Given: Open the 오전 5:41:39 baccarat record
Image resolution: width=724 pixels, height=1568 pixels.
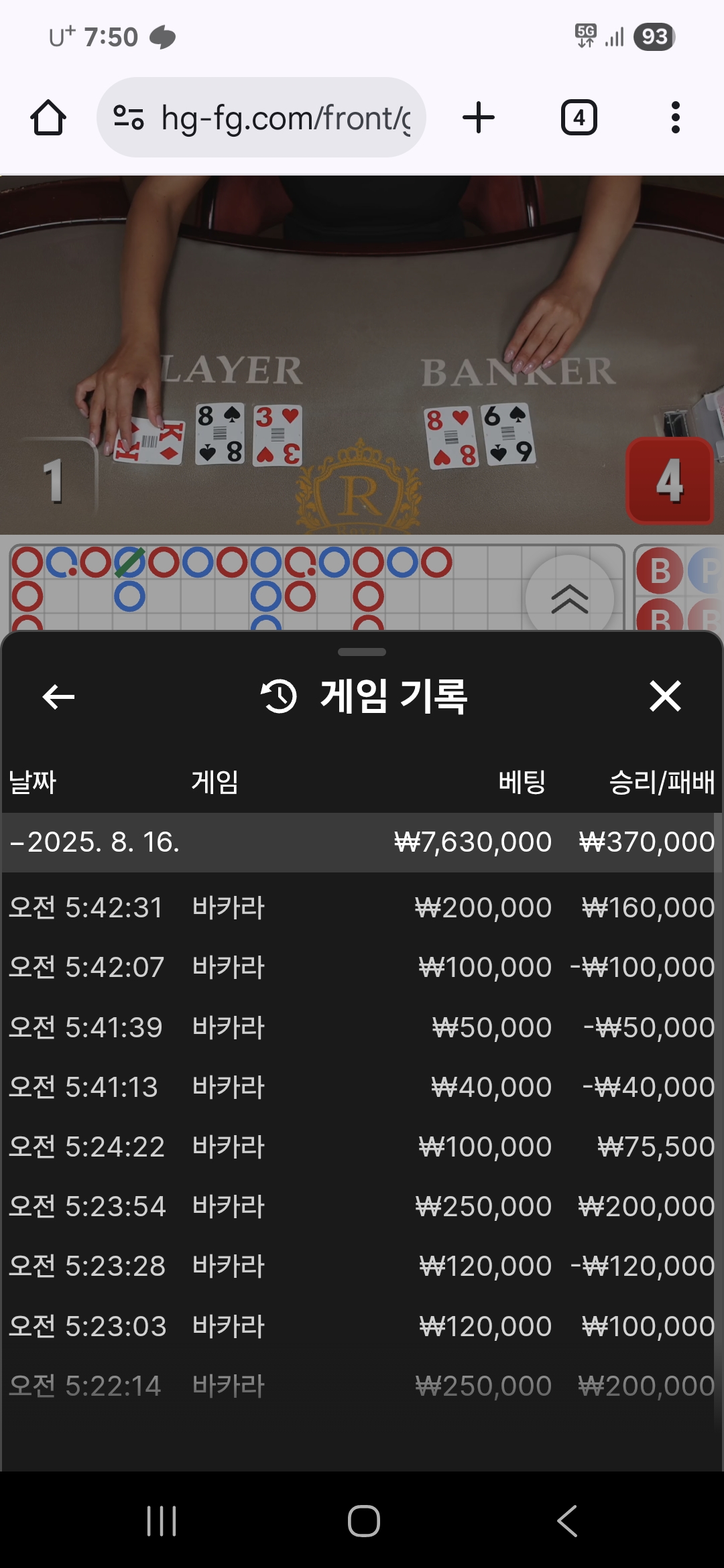Looking at the screenshot, I should (x=362, y=1027).
